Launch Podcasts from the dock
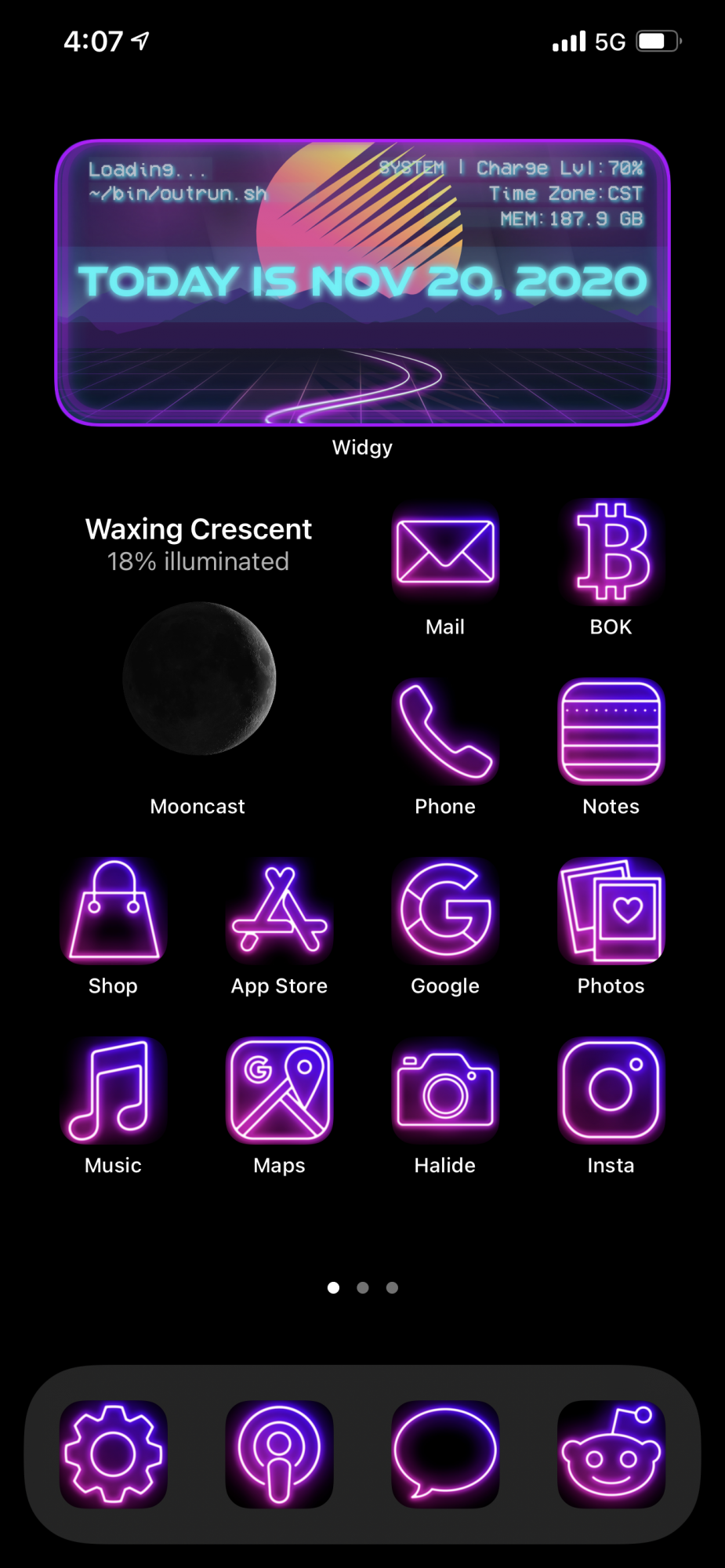Image resolution: width=725 pixels, height=1568 pixels. 280,1454
